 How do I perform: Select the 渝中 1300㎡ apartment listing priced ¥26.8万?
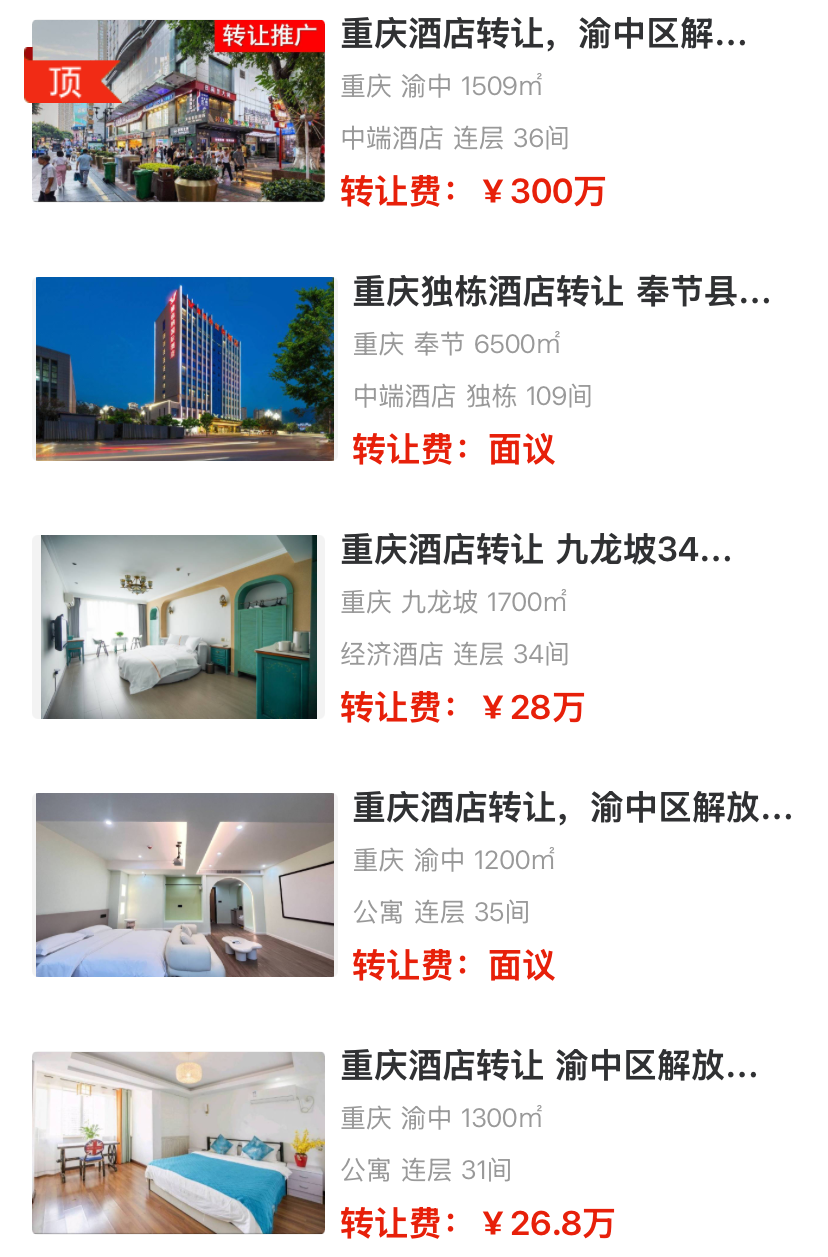548,1066
